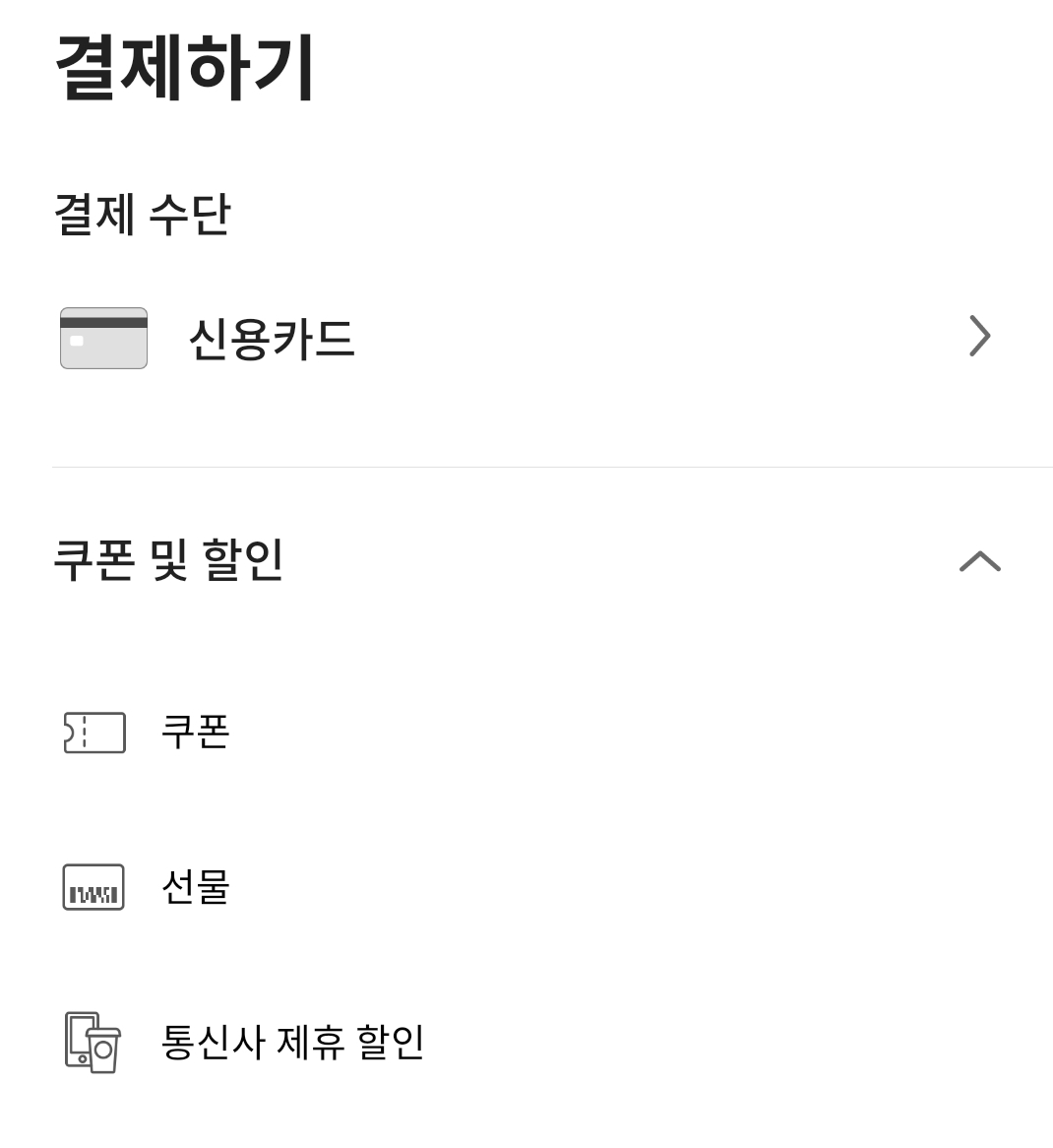Tap the 신용카드 payment card graphic
1053x1148 pixels.
(102, 337)
